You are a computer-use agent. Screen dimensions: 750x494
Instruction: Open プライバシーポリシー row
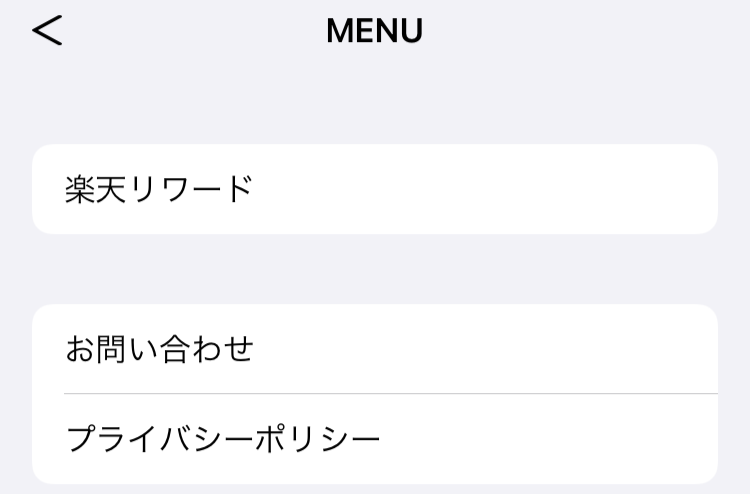click(374, 439)
